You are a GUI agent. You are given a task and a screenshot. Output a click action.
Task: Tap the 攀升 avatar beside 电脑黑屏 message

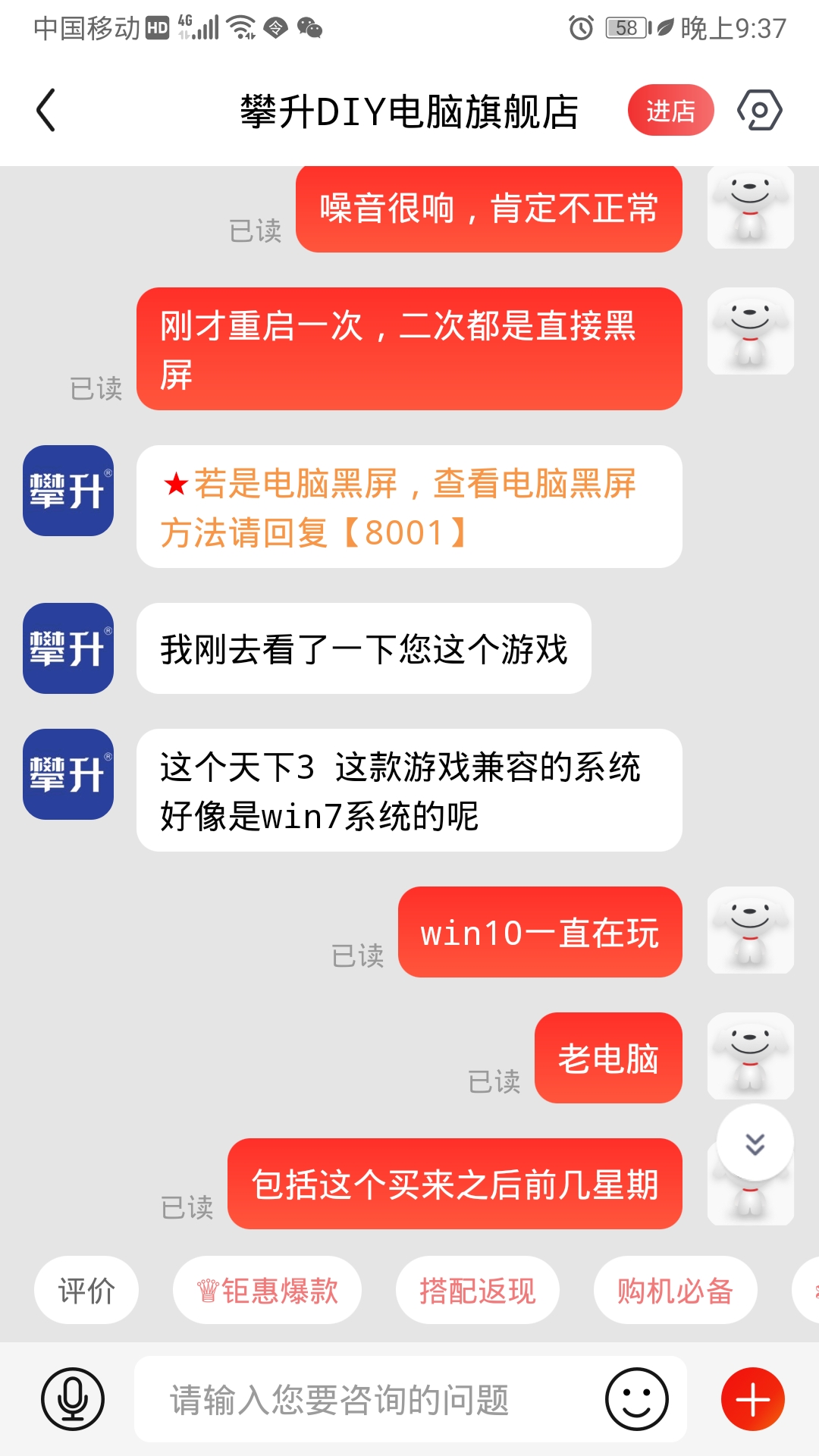[x=68, y=491]
